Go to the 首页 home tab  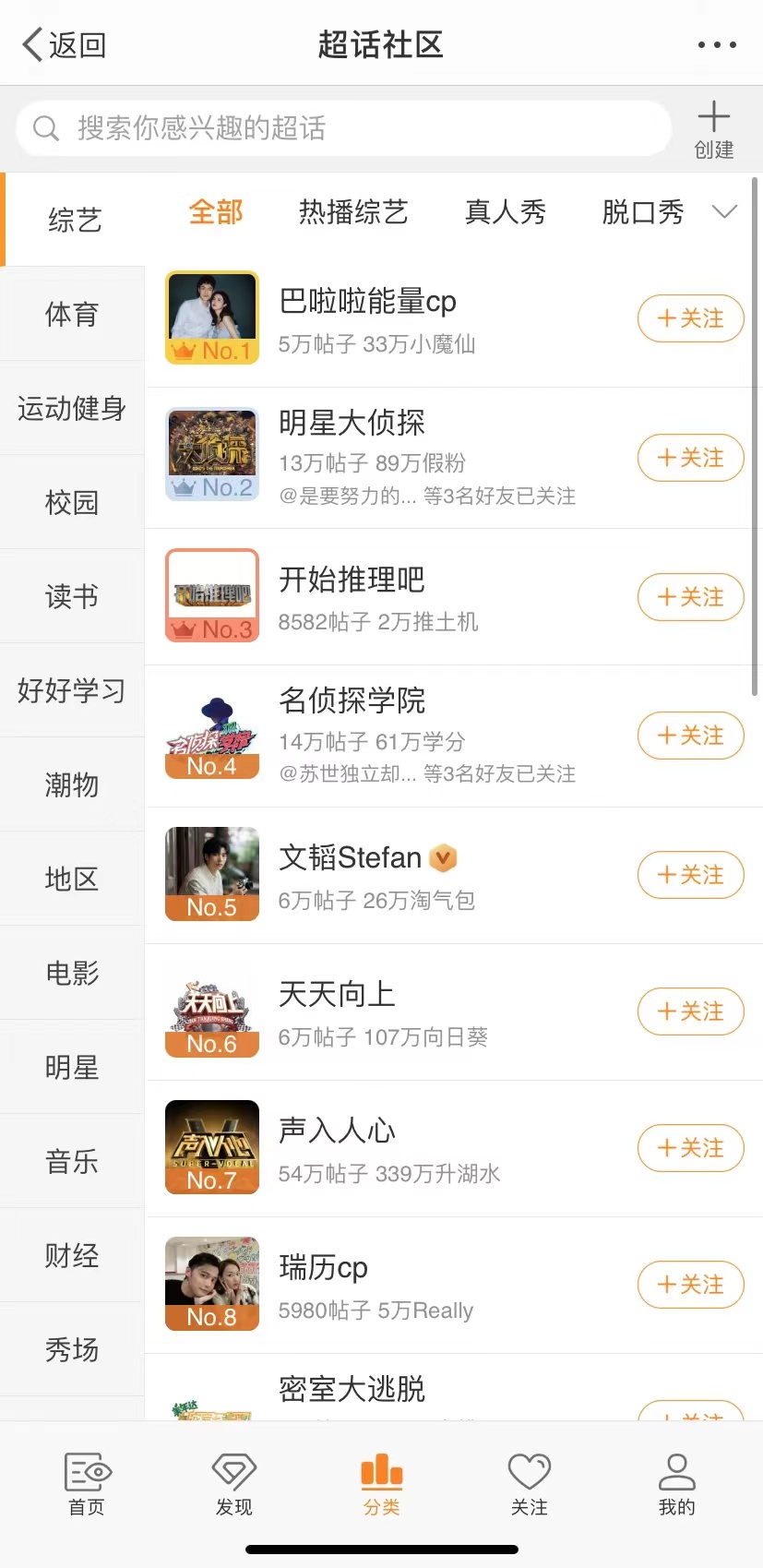[87, 1483]
